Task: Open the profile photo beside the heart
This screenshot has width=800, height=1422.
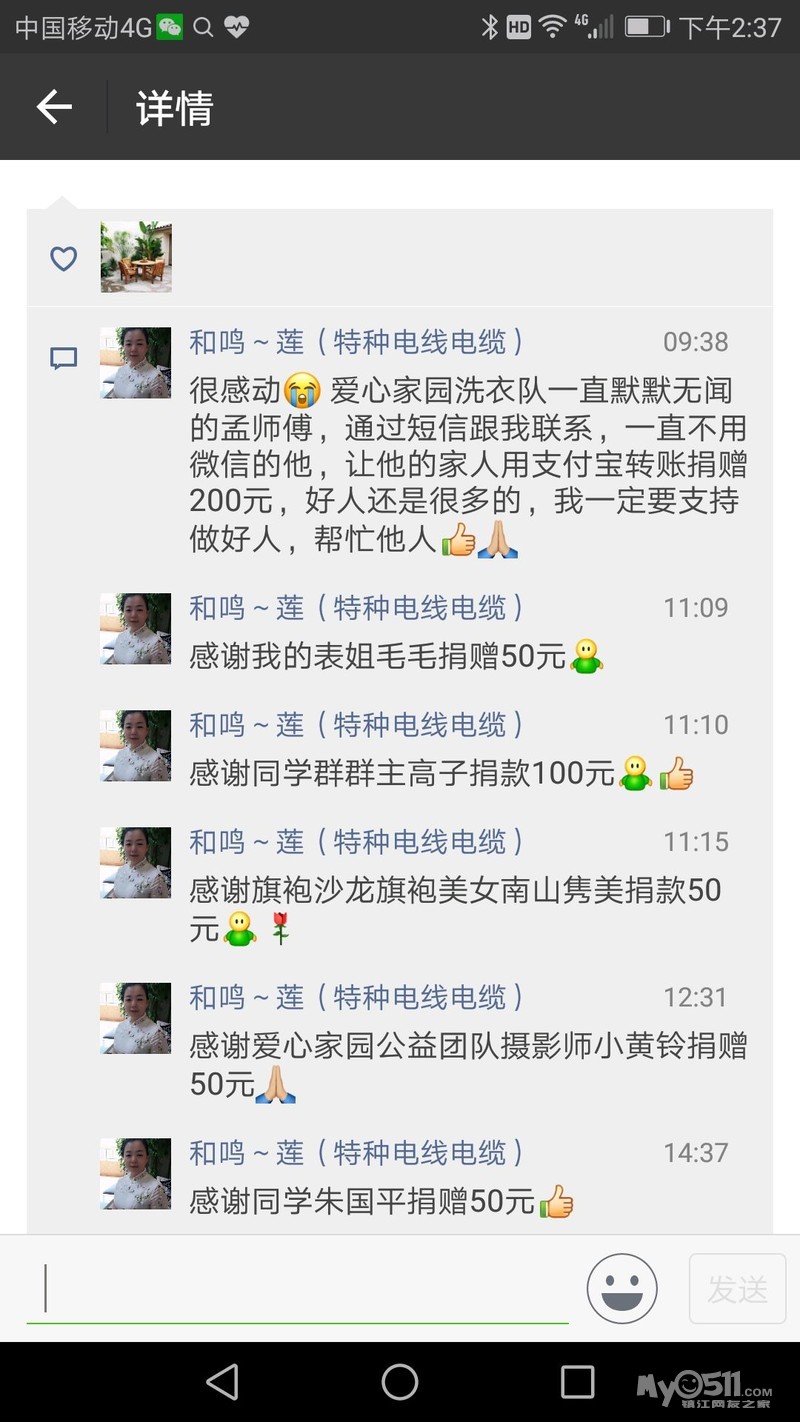Action: click(x=136, y=257)
